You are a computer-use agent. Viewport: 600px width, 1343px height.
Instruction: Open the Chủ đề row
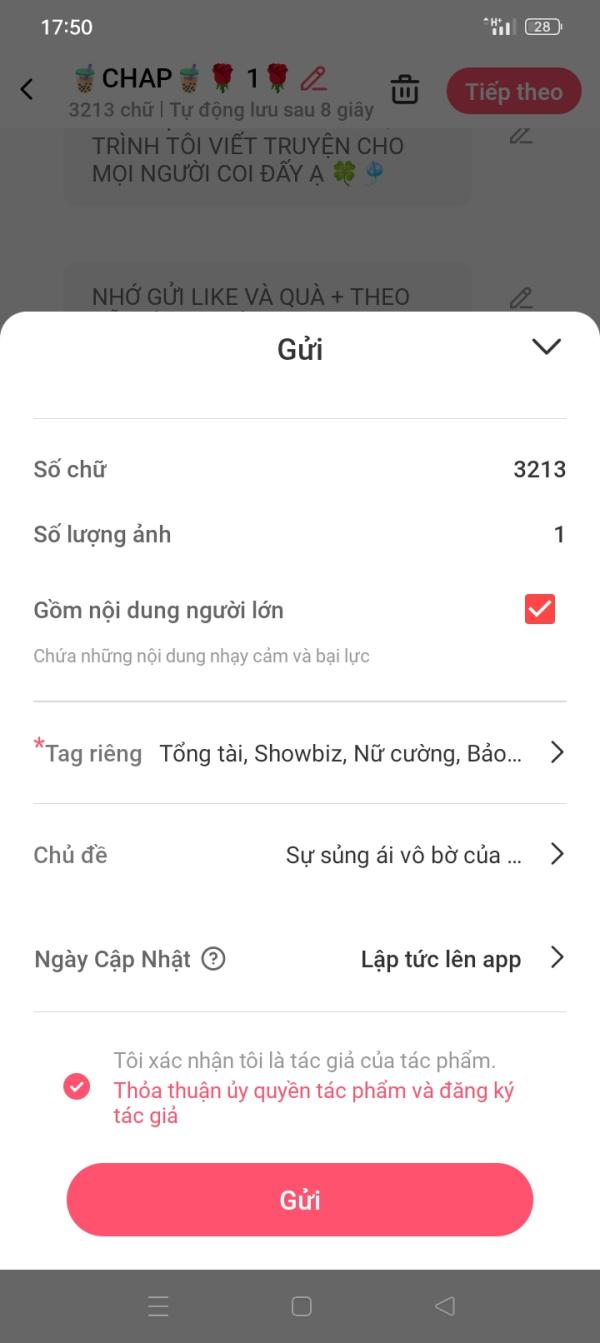pos(300,855)
